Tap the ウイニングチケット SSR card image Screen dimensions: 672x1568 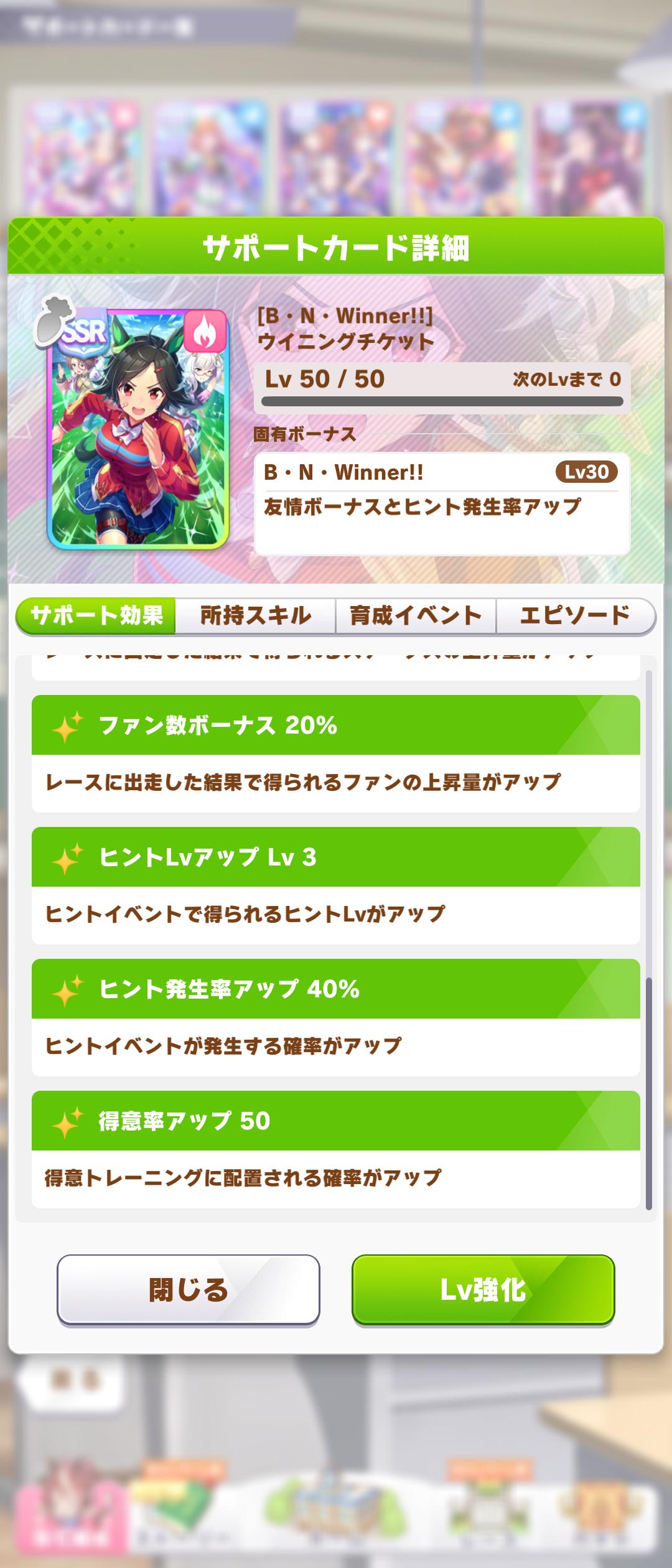pyautogui.click(x=138, y=429)
